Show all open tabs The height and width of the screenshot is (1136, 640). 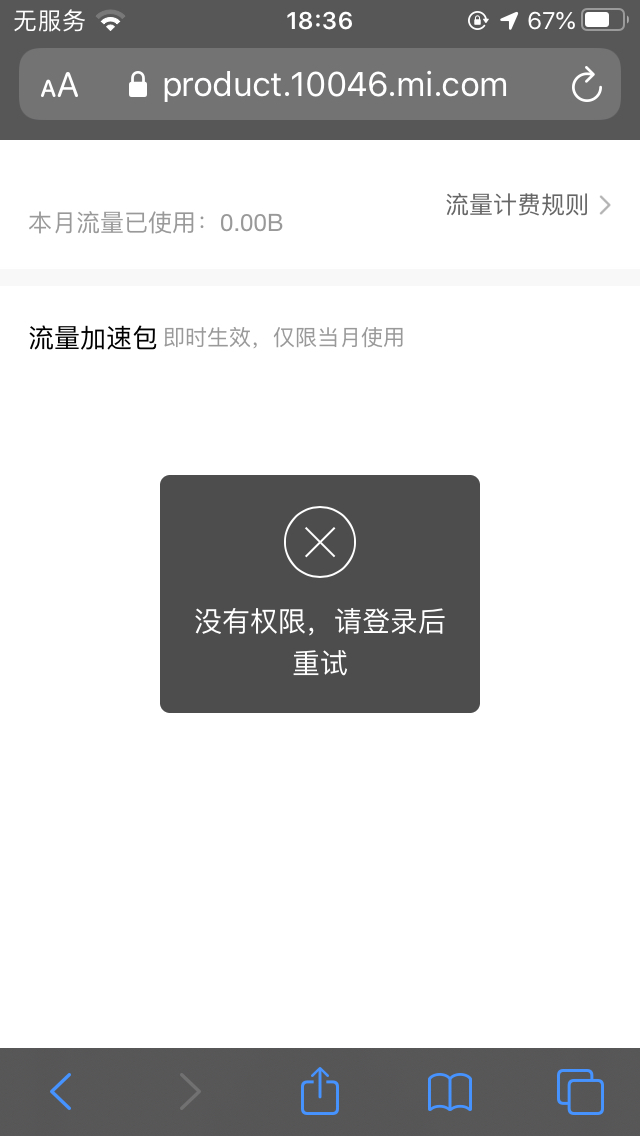(x=580, y=1091)
